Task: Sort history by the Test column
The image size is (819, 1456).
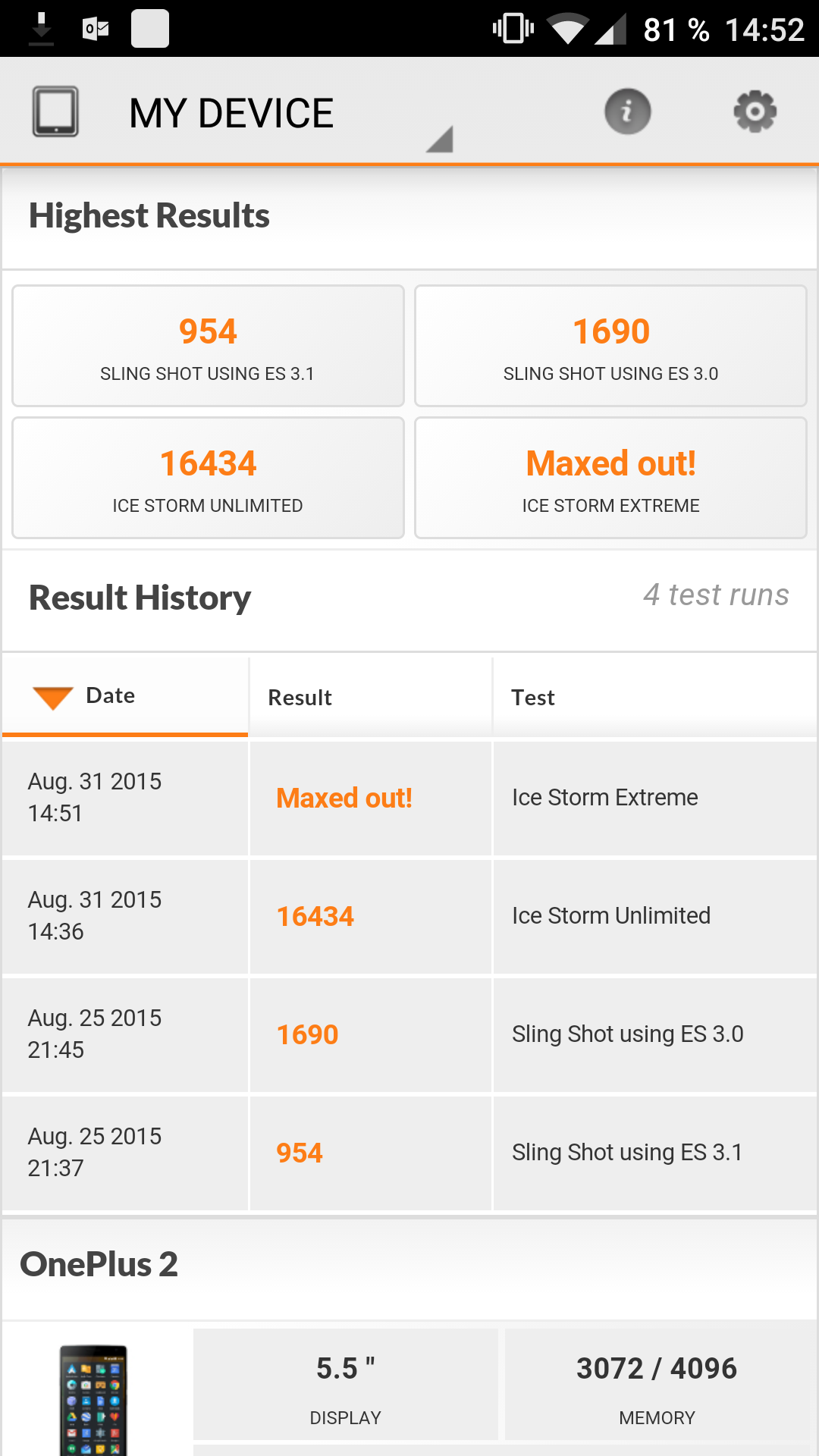Action: pyautogui.click(x=655, y=697)
